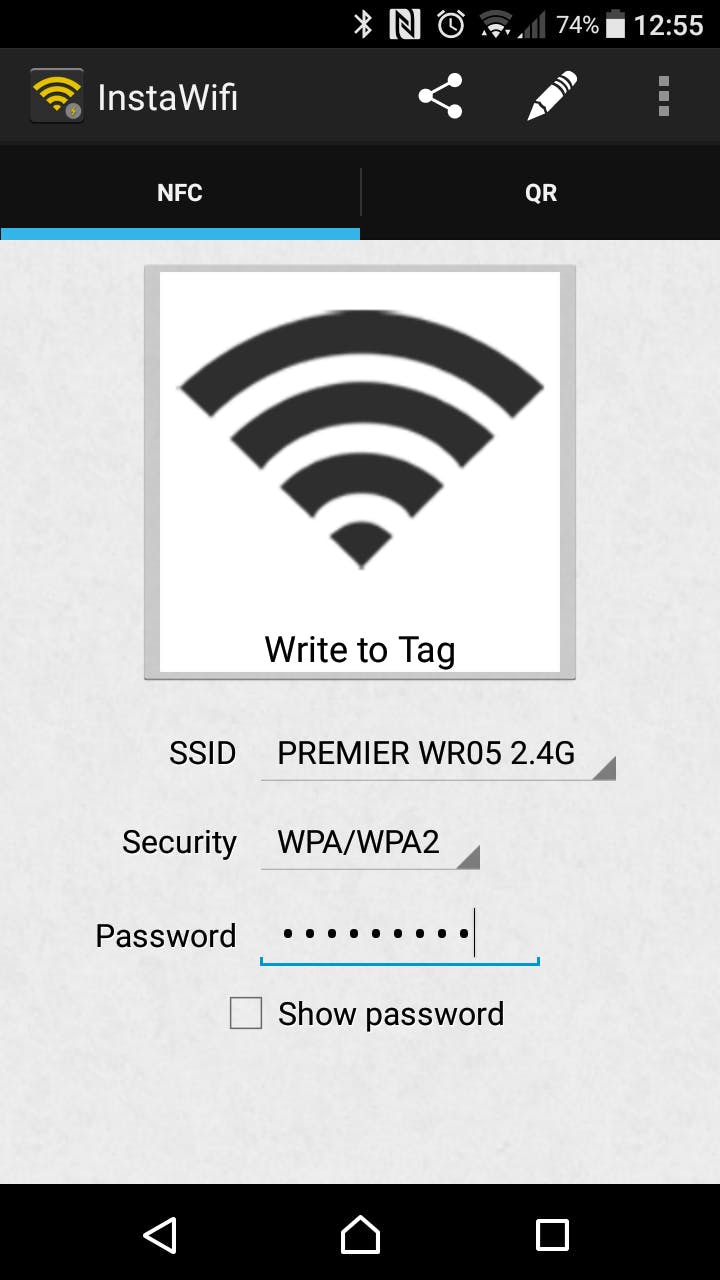This screenshot has width=720, height=1280.
Task: Open the overflow menu
Action: [663, 97]
